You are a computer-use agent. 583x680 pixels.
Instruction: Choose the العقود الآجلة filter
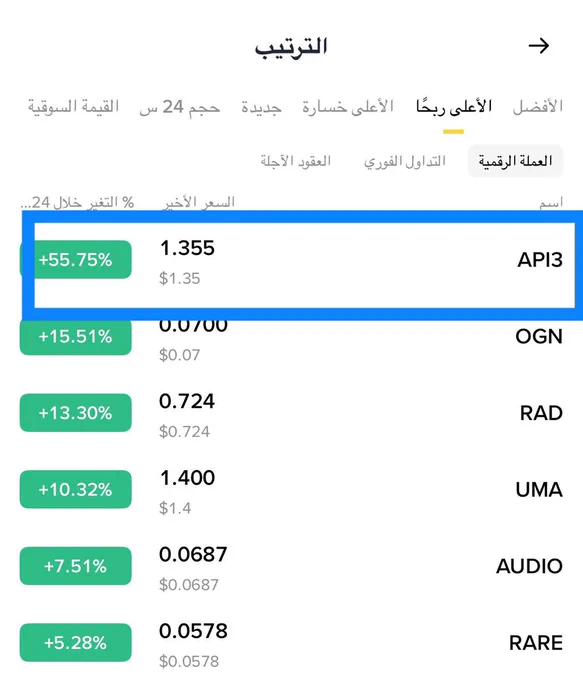295,161
